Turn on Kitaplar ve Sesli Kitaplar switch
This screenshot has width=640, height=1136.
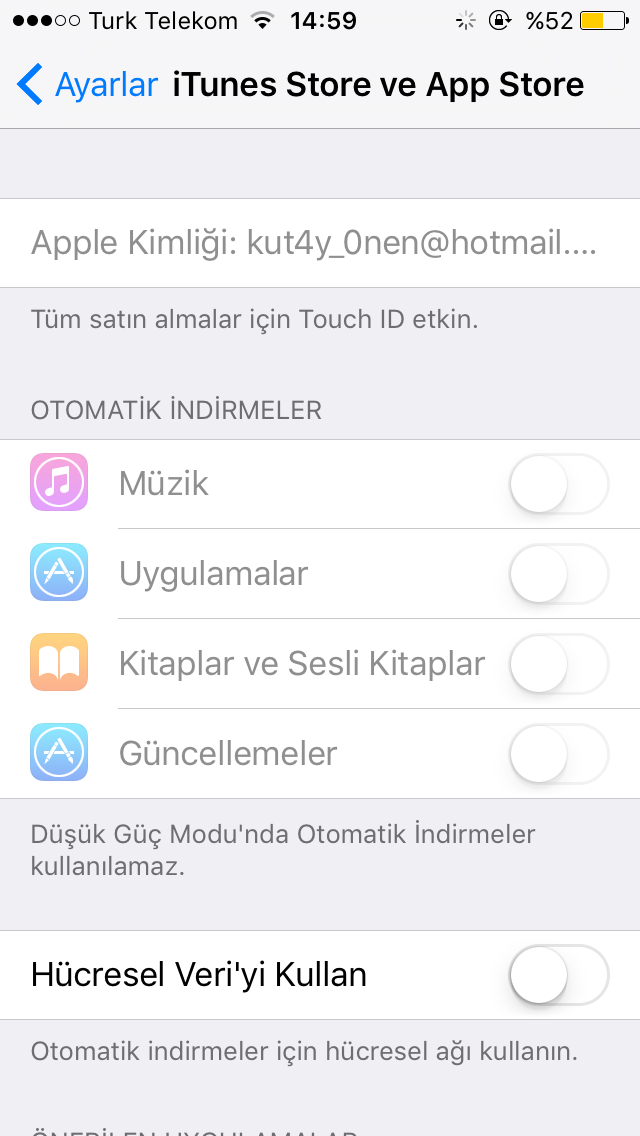click(x=559, y=664)
